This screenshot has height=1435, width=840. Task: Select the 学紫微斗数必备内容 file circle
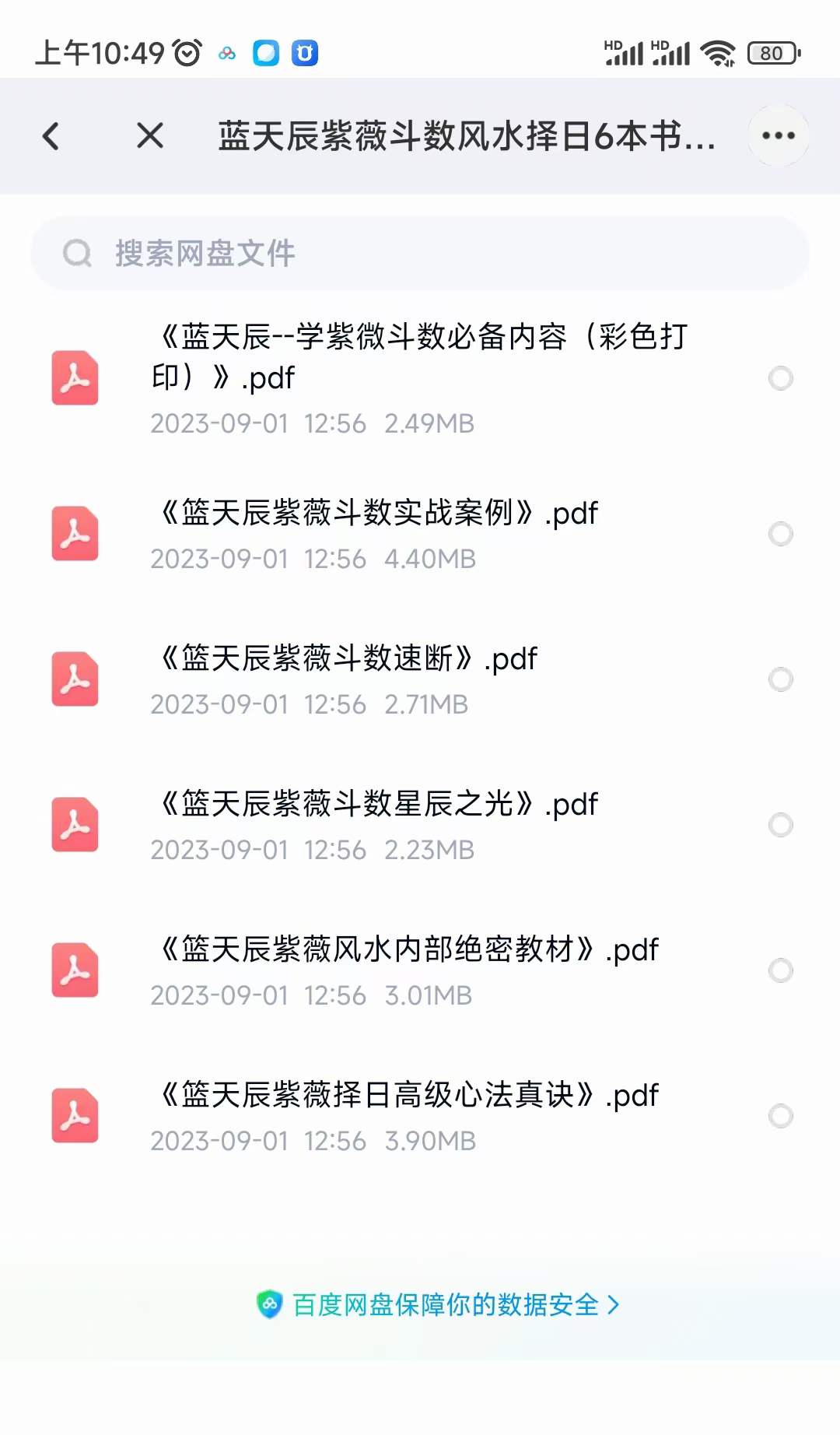pos(780,378)
